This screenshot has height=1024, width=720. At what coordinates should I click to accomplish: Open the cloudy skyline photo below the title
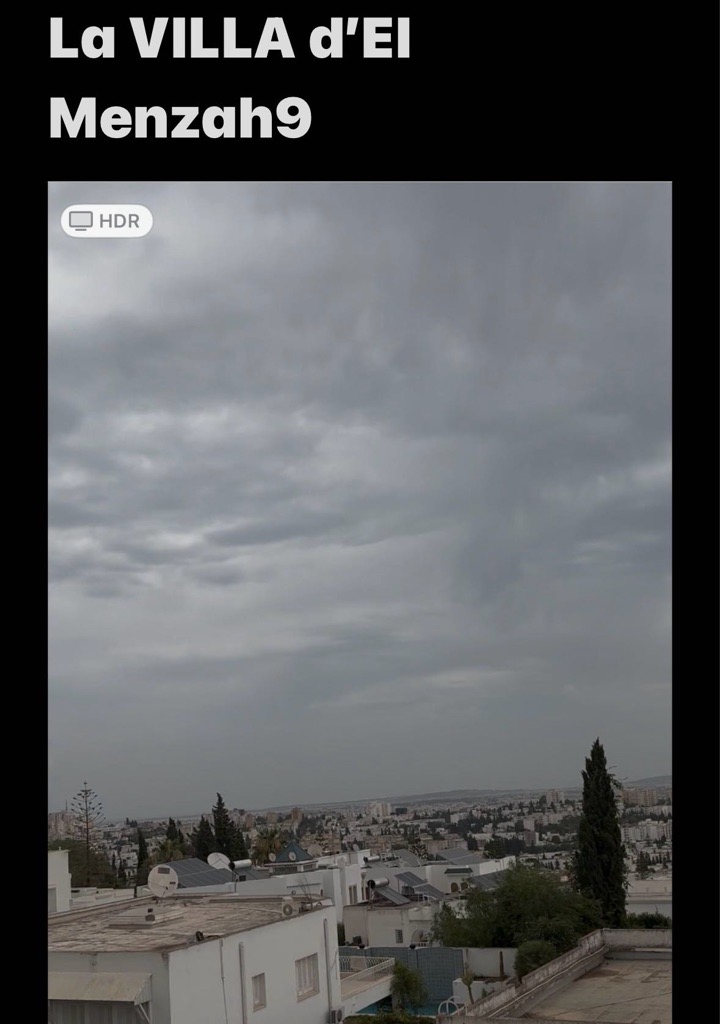tap(360, 600)
